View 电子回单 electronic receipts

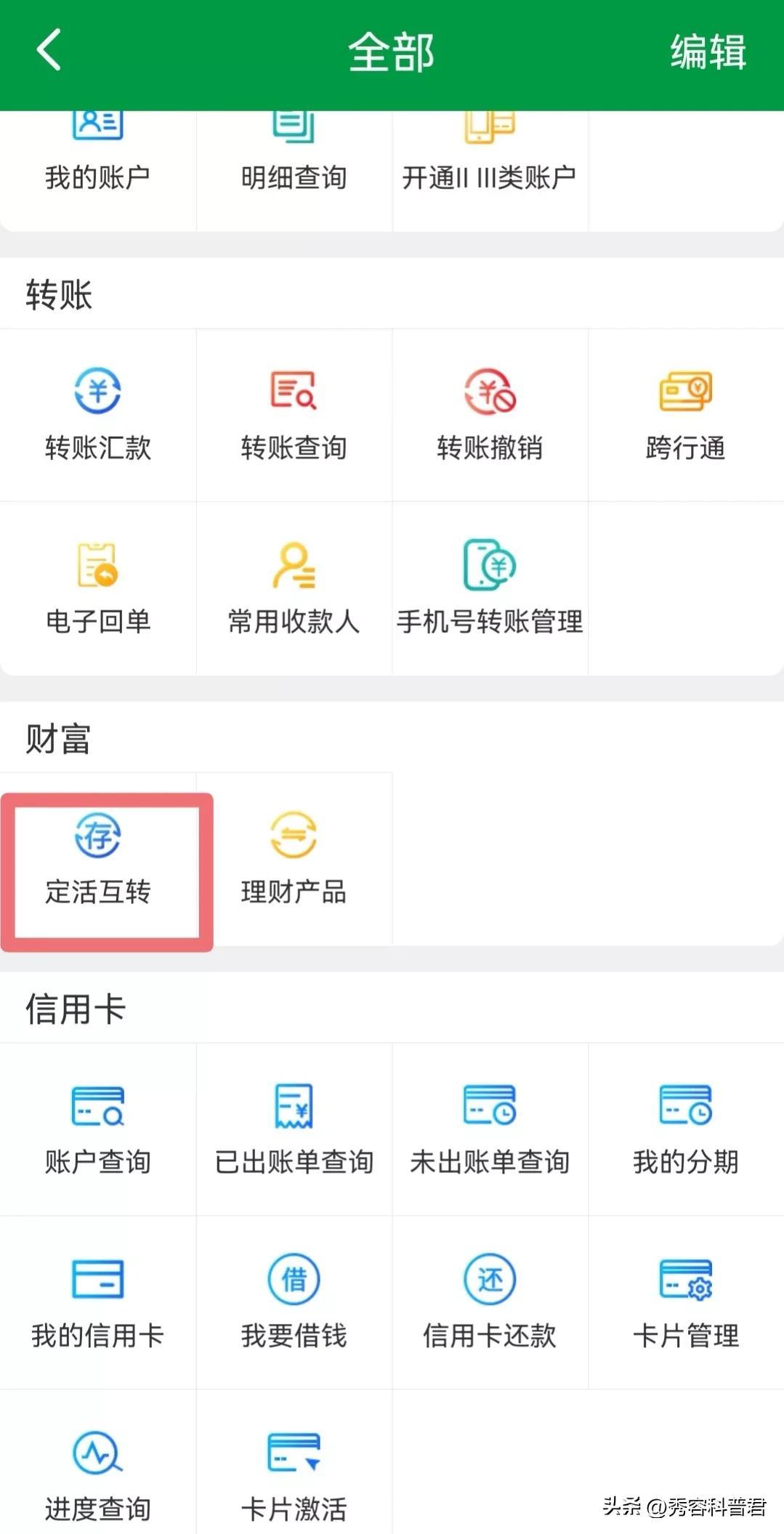pos(98,587)
